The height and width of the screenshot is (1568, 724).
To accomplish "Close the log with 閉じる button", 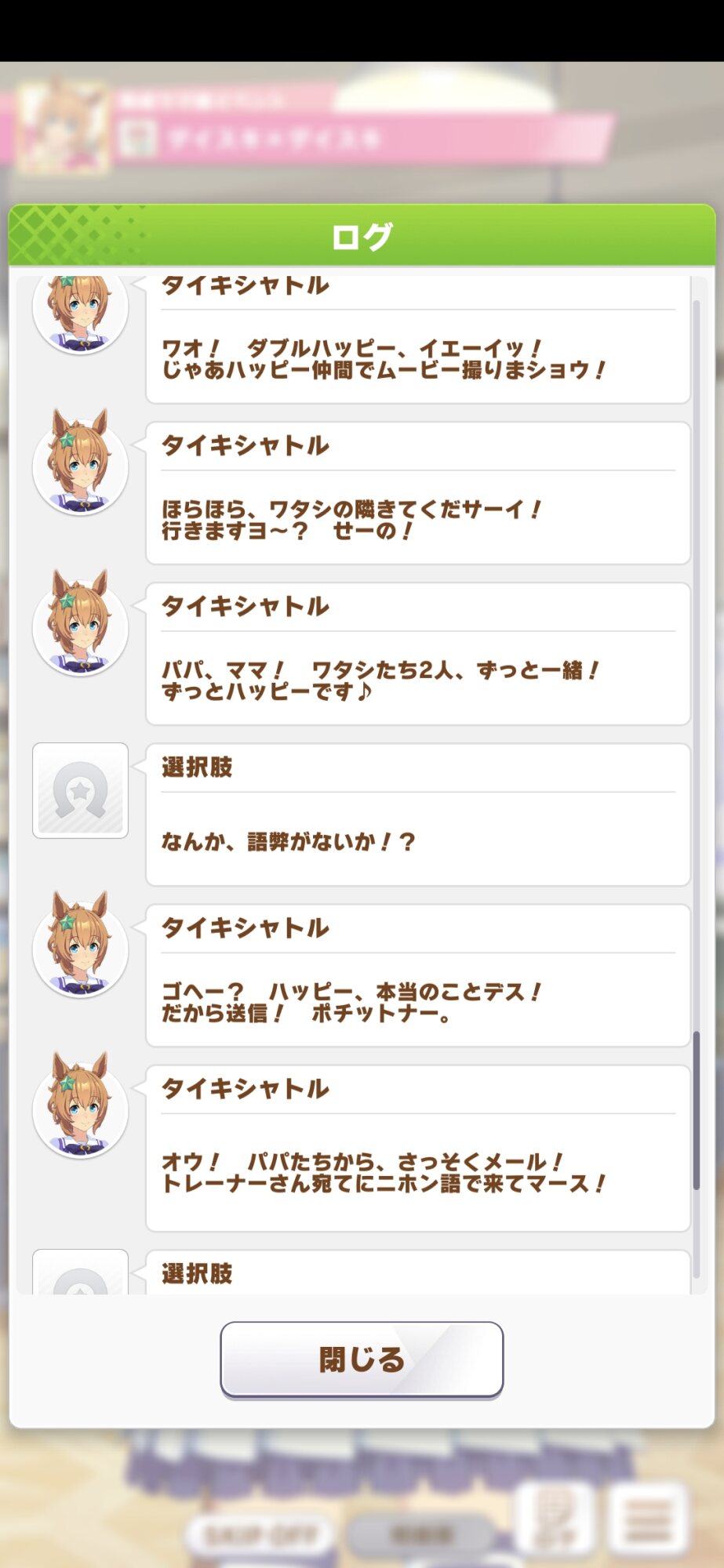I will tap(362, 1359).
